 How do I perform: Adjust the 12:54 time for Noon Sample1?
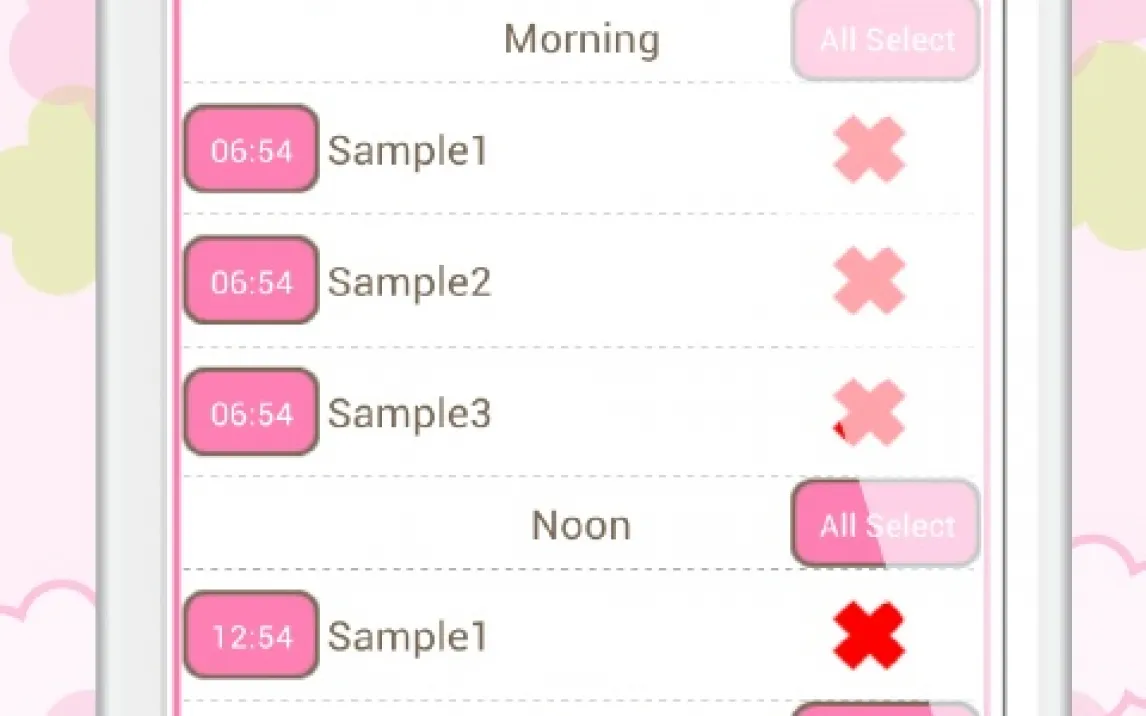[251, 635]
